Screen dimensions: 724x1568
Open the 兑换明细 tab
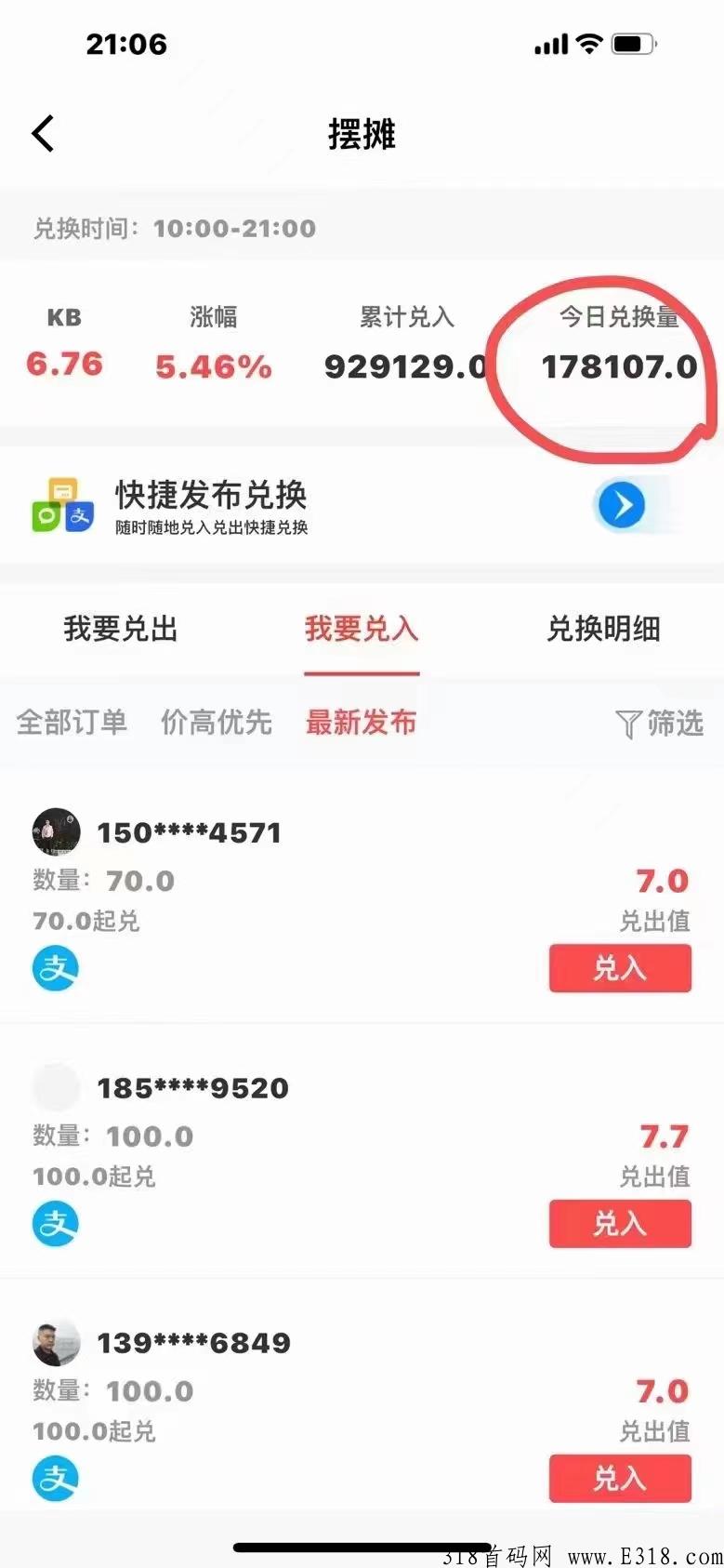click(x=603, y=630)
